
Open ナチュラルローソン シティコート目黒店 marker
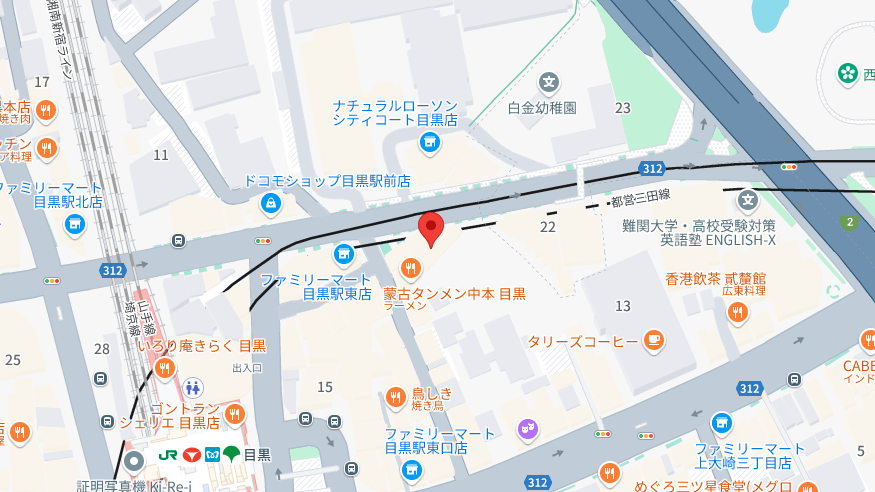click(x=430, y=144)
